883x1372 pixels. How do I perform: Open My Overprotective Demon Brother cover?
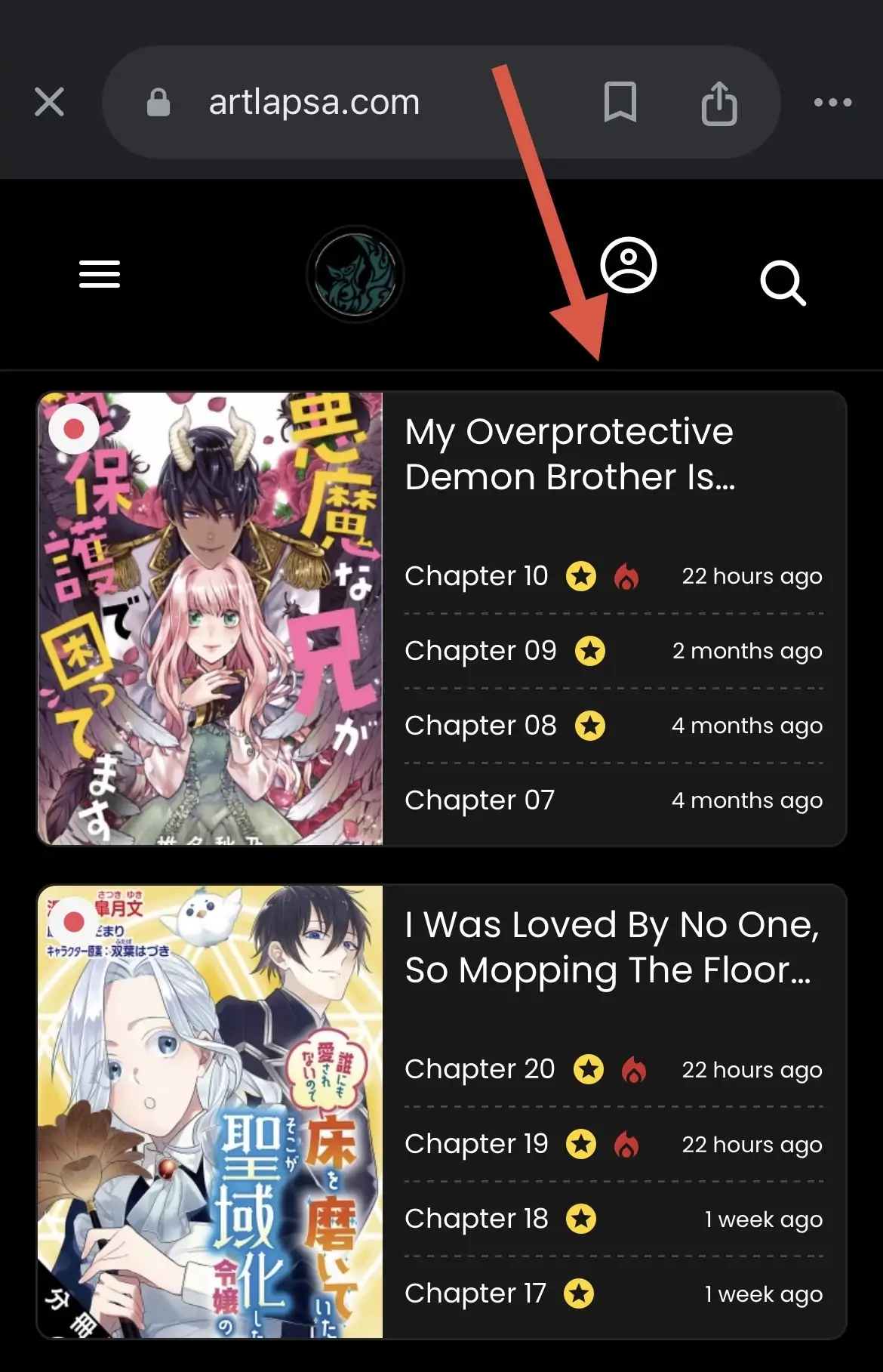coord(211,618)
